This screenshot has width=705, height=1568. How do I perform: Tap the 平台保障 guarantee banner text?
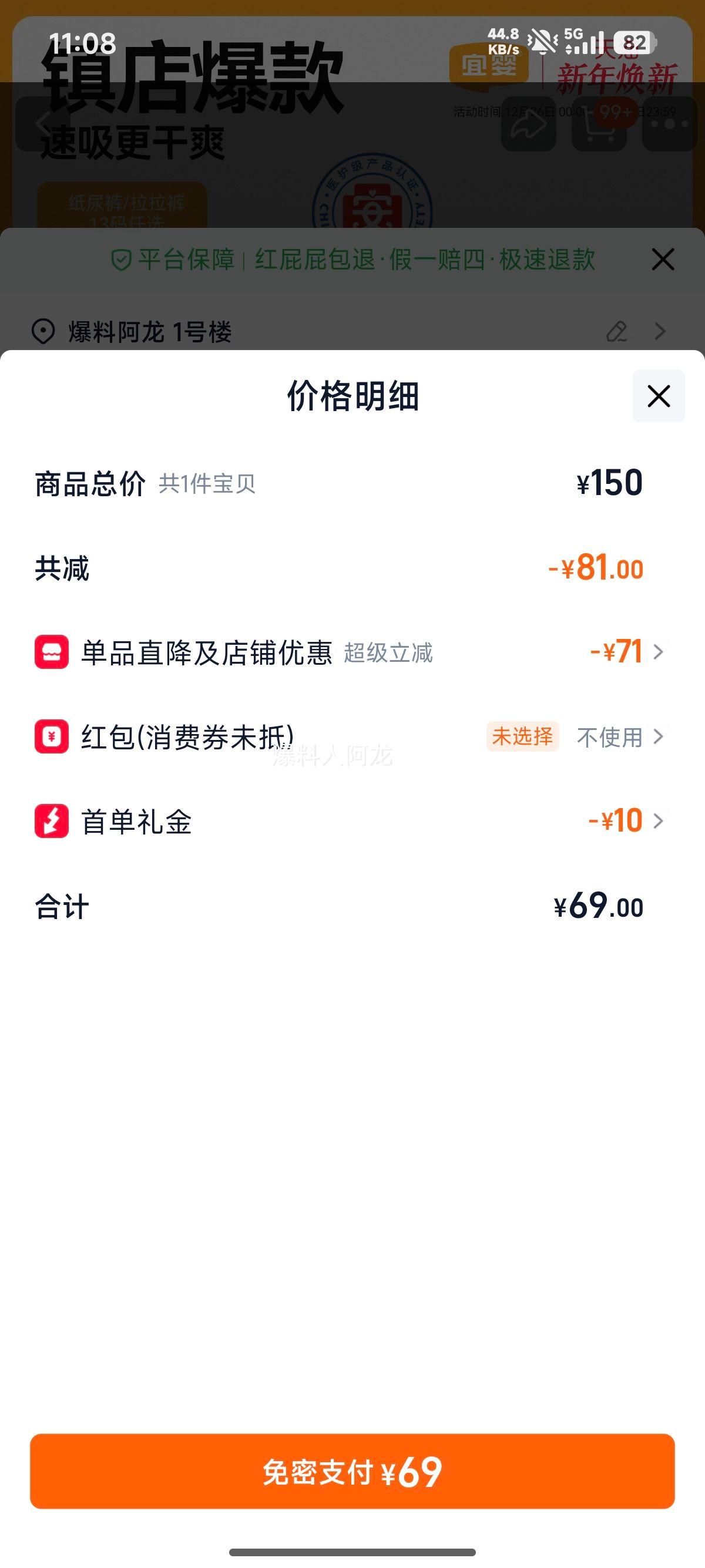point(186,260)
